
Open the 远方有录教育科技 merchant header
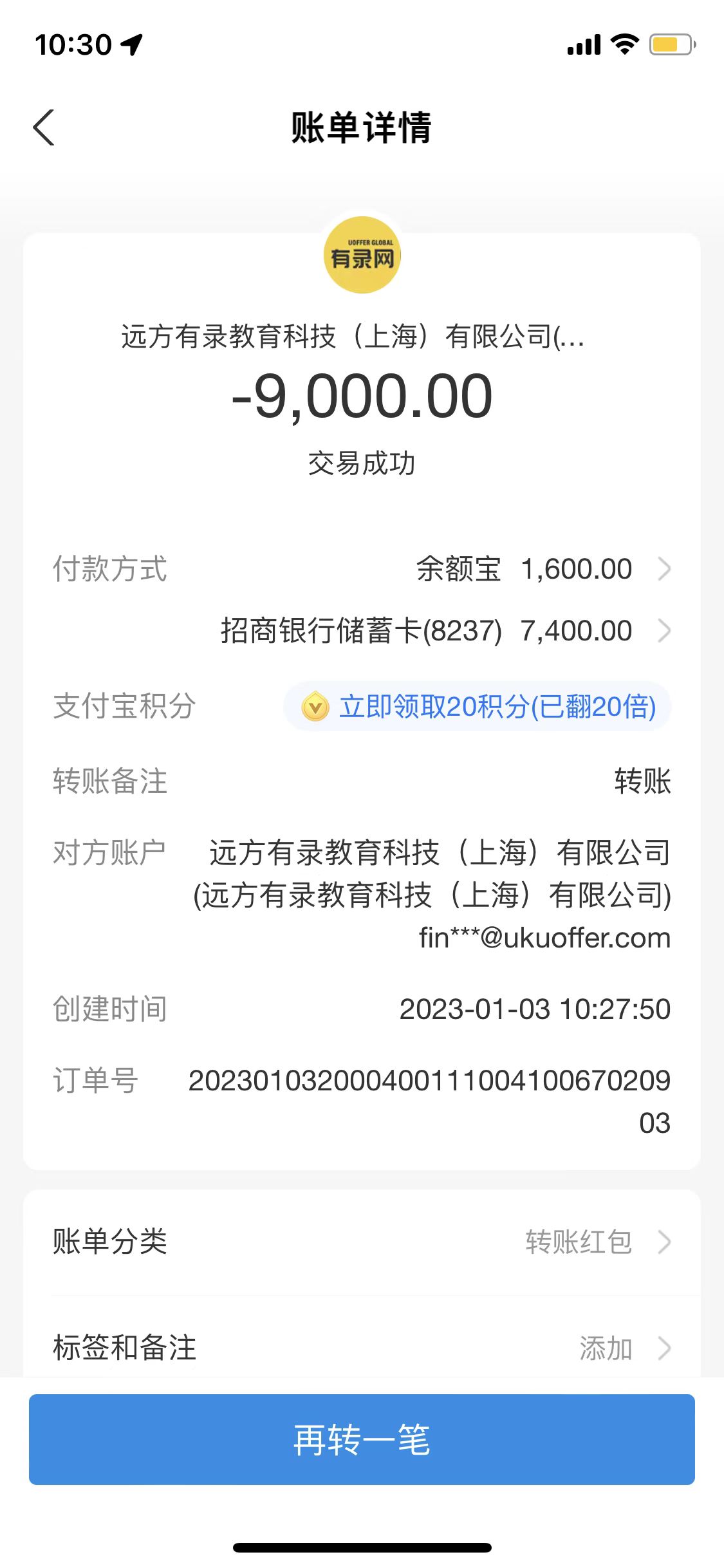[x=354, y=336]
